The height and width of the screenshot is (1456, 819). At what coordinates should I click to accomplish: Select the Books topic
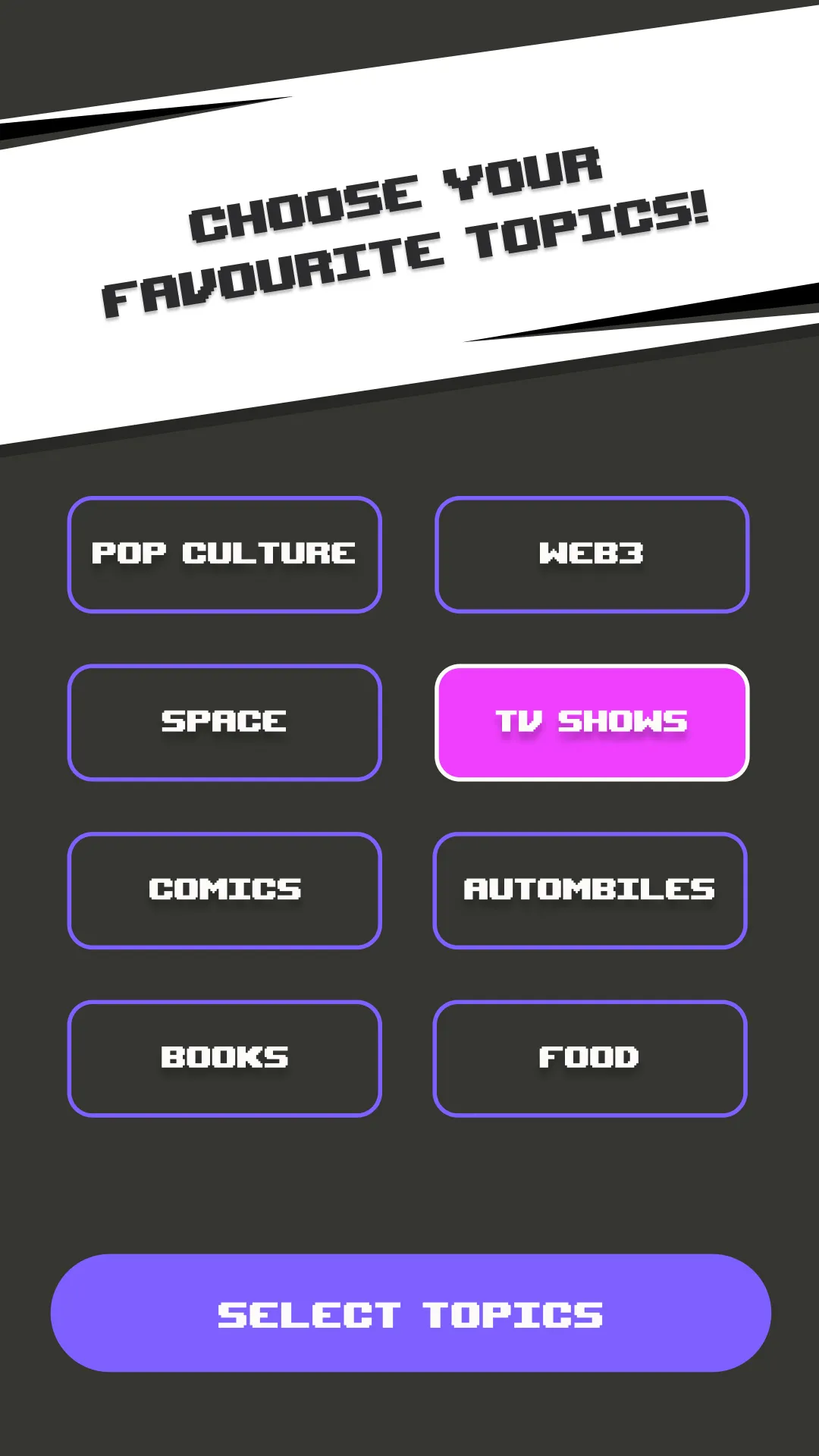224,1058
